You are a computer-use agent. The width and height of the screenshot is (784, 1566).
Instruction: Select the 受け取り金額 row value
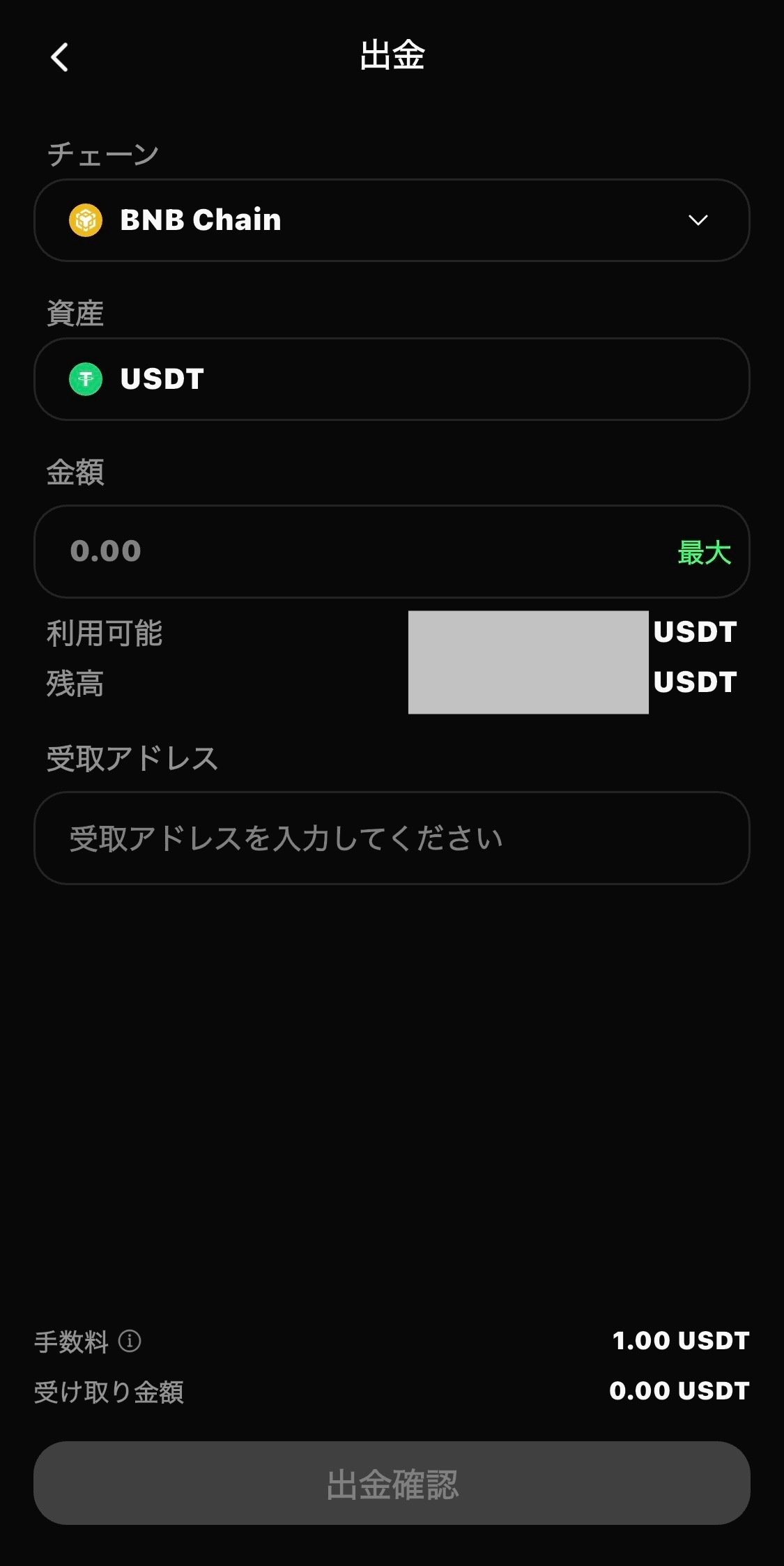[x=679, y=1390]
